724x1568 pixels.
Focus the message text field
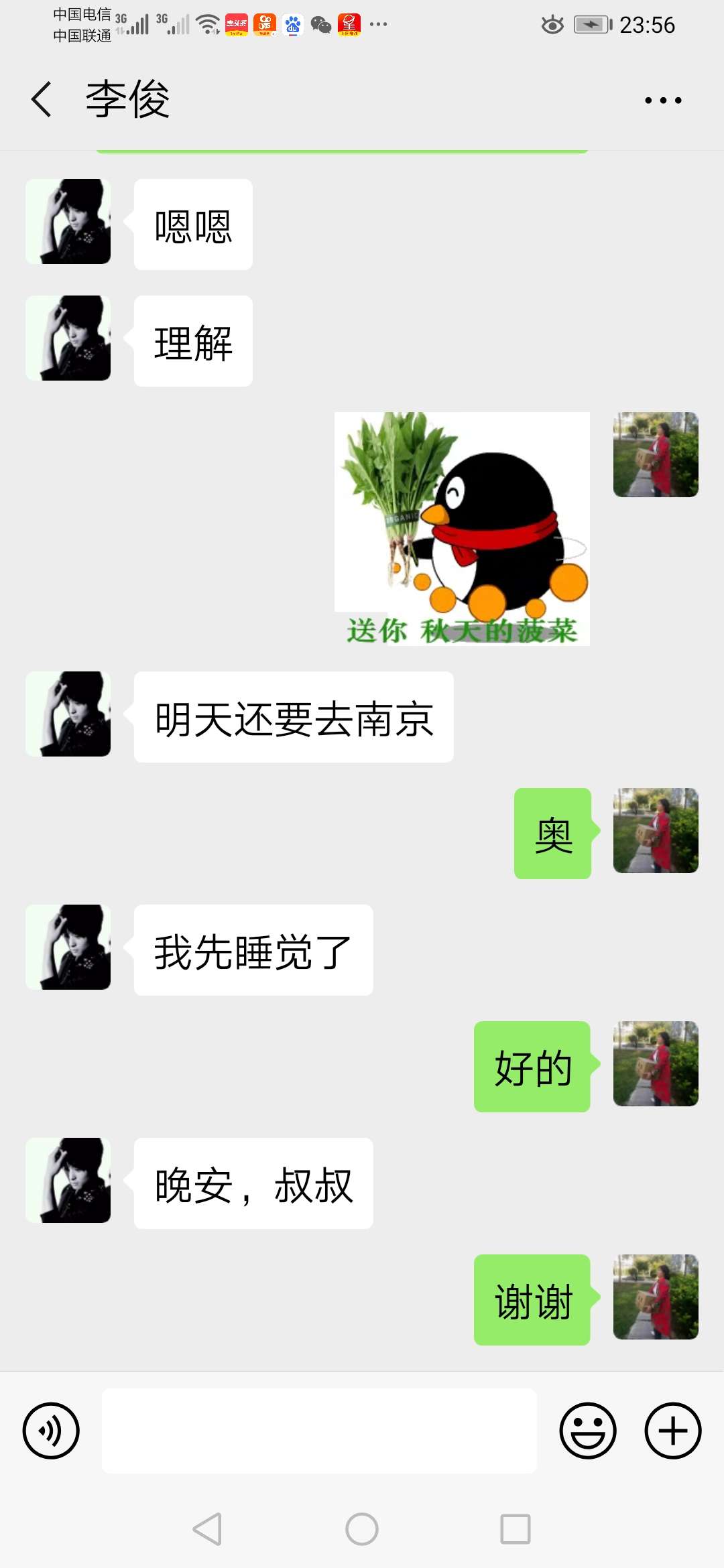(x=319, y=1431)
